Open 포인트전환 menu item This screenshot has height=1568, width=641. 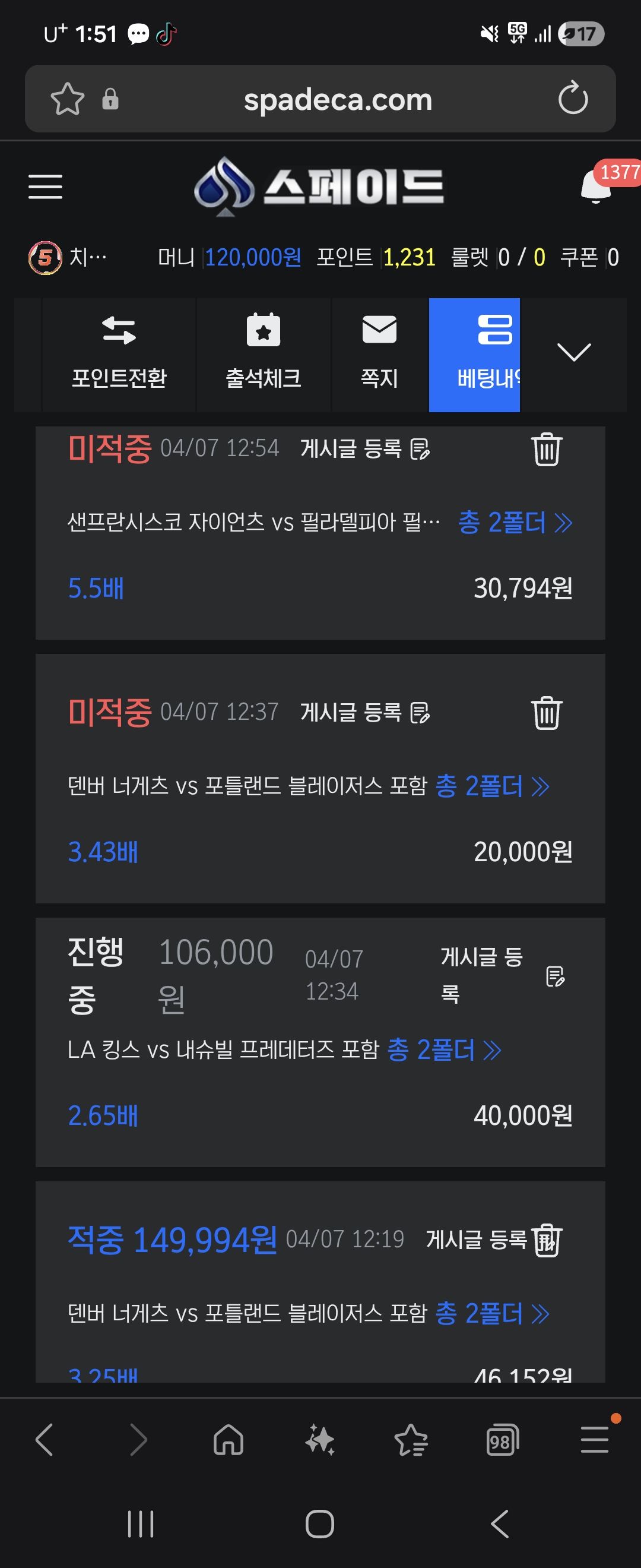[x=119, y=354]
